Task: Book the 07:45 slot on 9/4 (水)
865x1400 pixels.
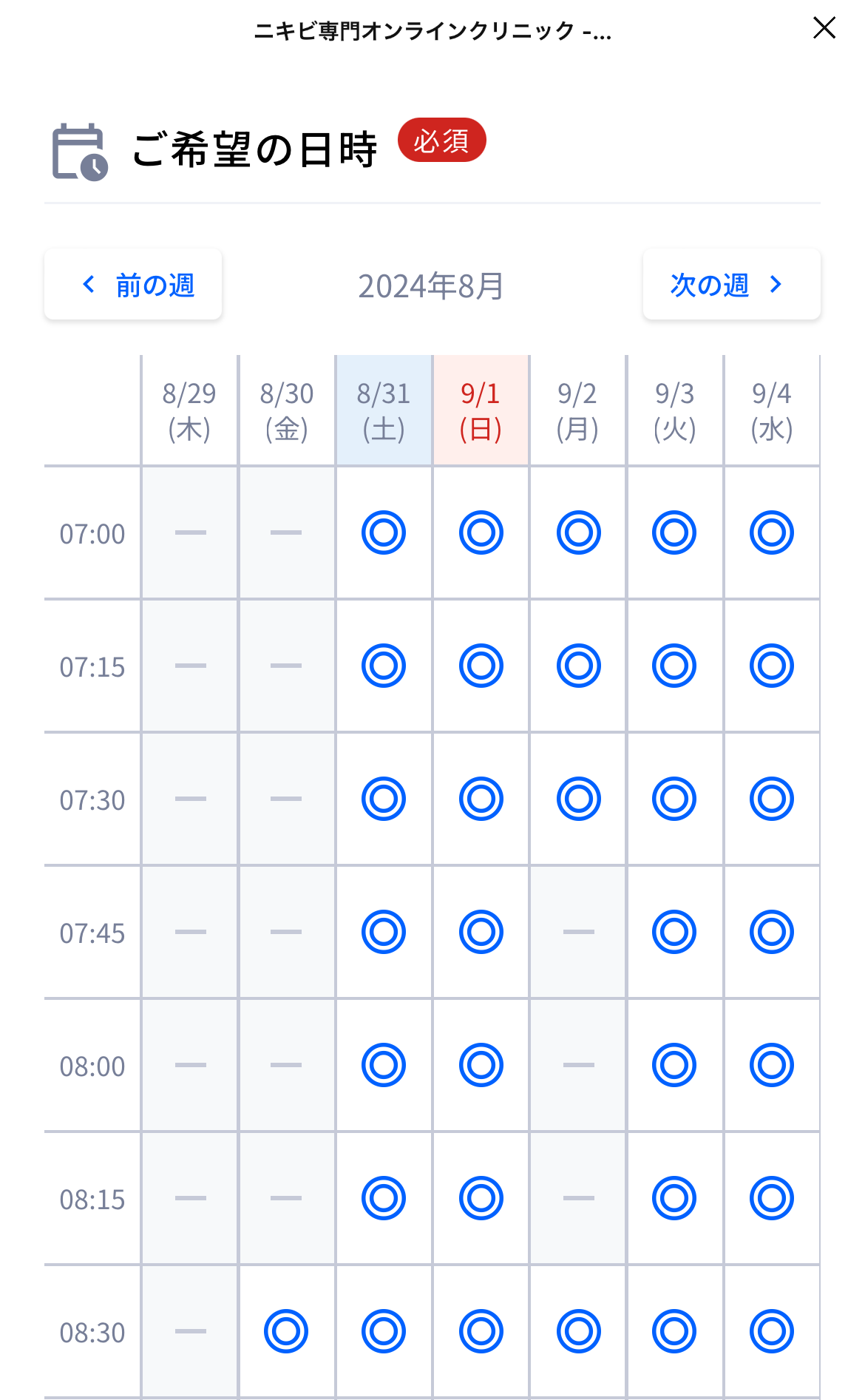Action: 772,932
